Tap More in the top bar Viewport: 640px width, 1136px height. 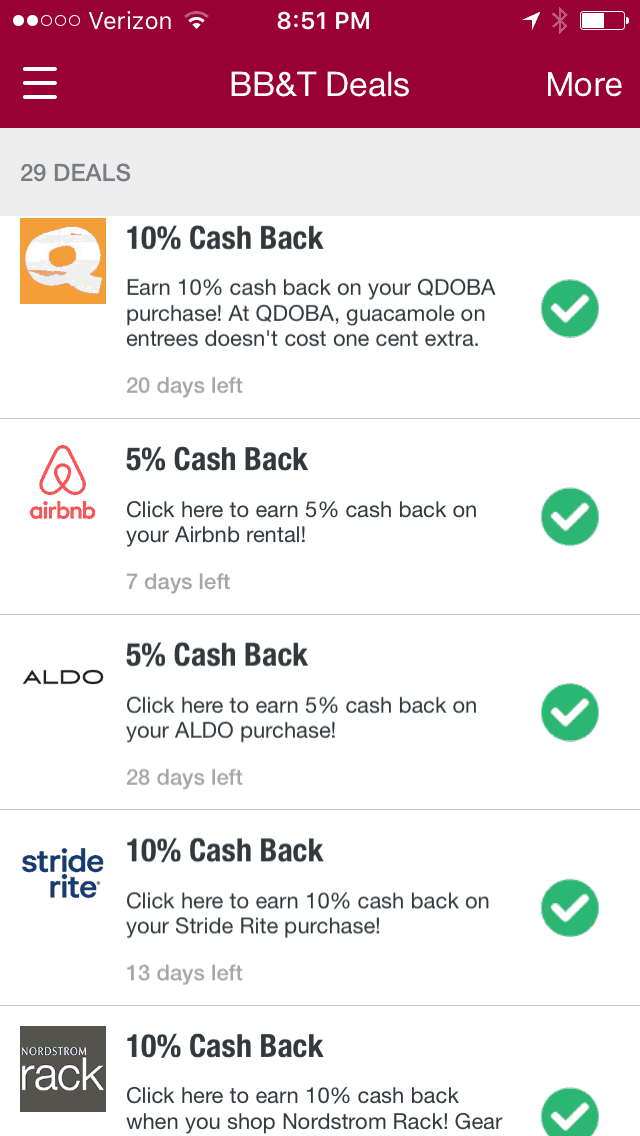coord(583,85)
